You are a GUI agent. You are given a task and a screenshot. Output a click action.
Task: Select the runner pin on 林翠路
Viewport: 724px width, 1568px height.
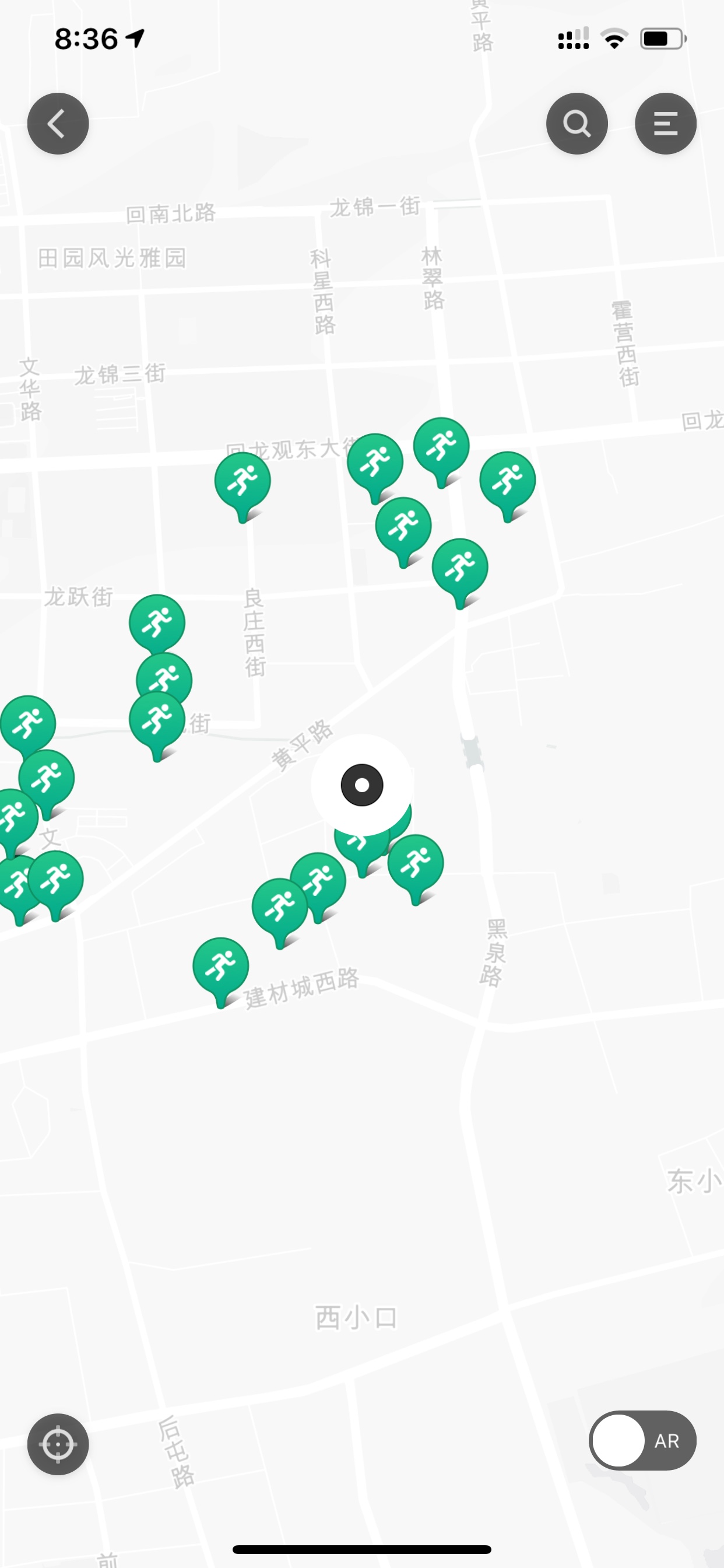441,452
